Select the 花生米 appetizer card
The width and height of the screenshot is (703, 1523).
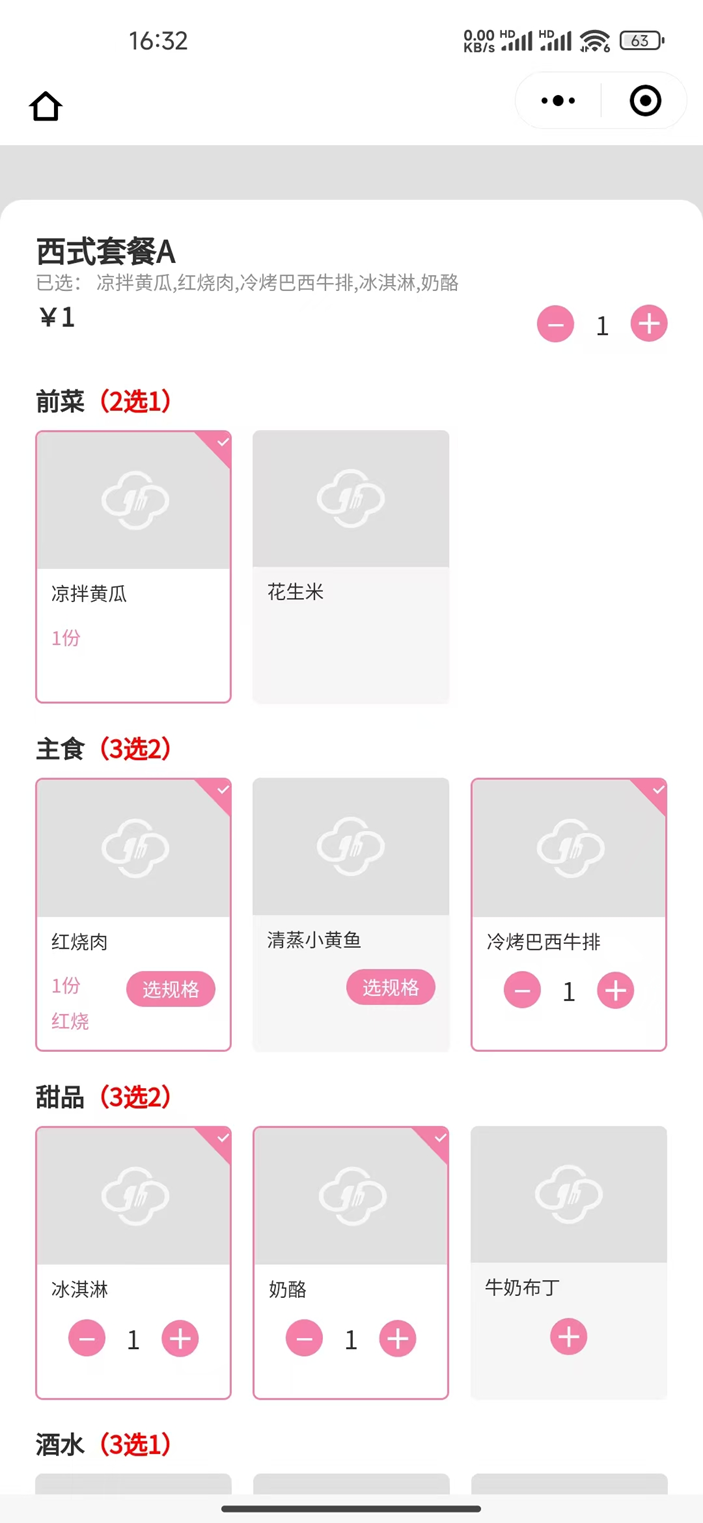pyautogui.click(x=351, y=566)
